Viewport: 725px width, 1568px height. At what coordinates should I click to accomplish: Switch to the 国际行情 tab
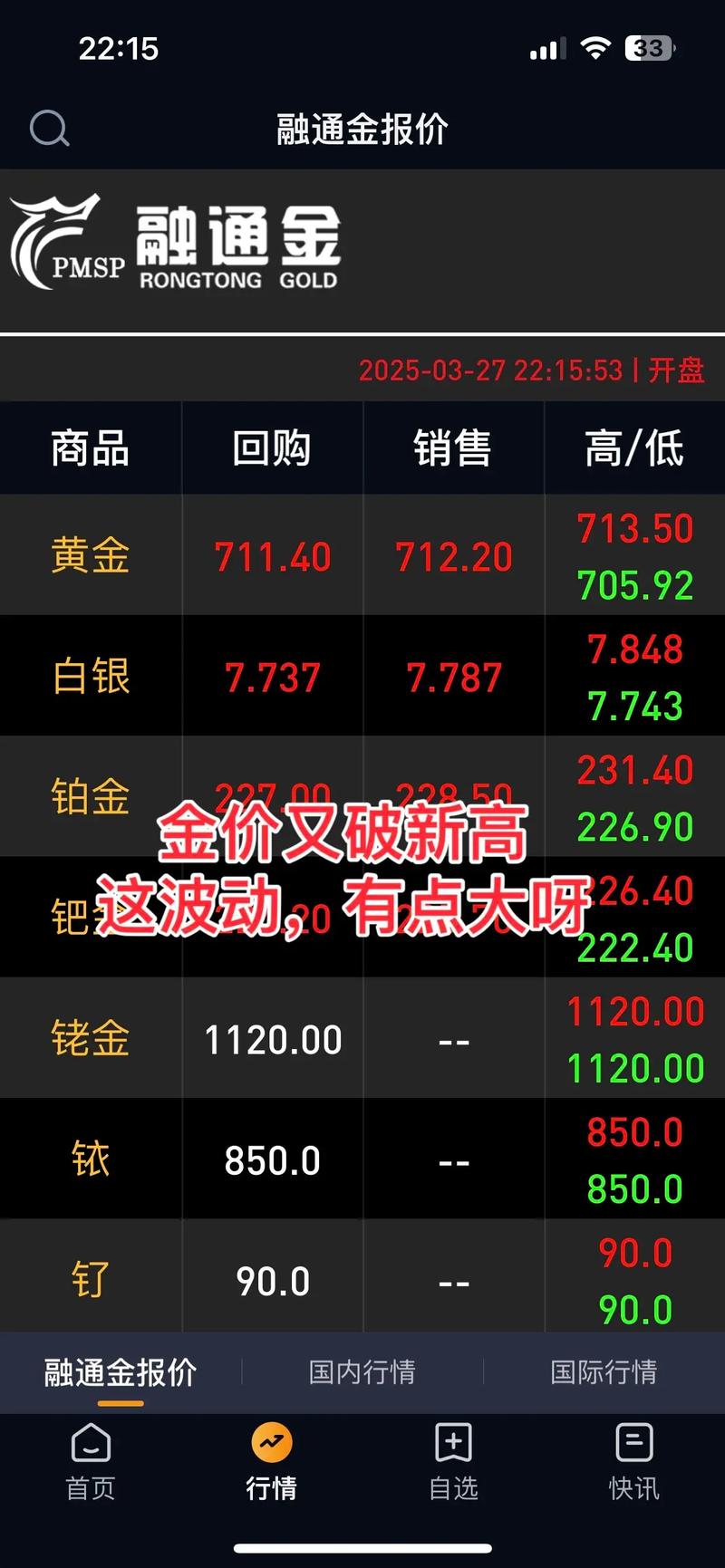[605, 1373]
